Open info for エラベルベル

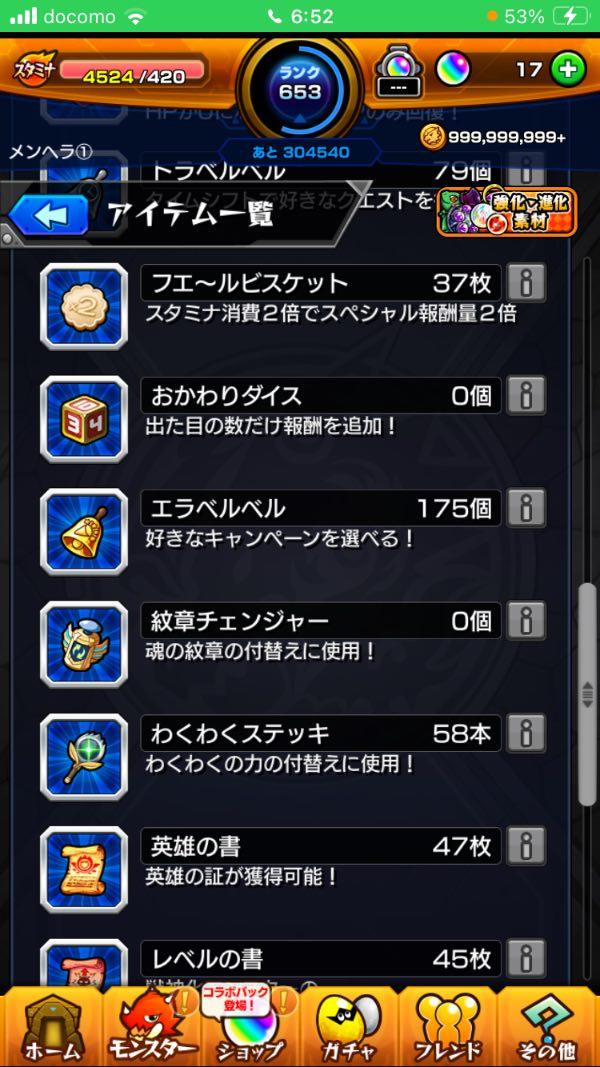pyautogui.click(x=525, y=508)
